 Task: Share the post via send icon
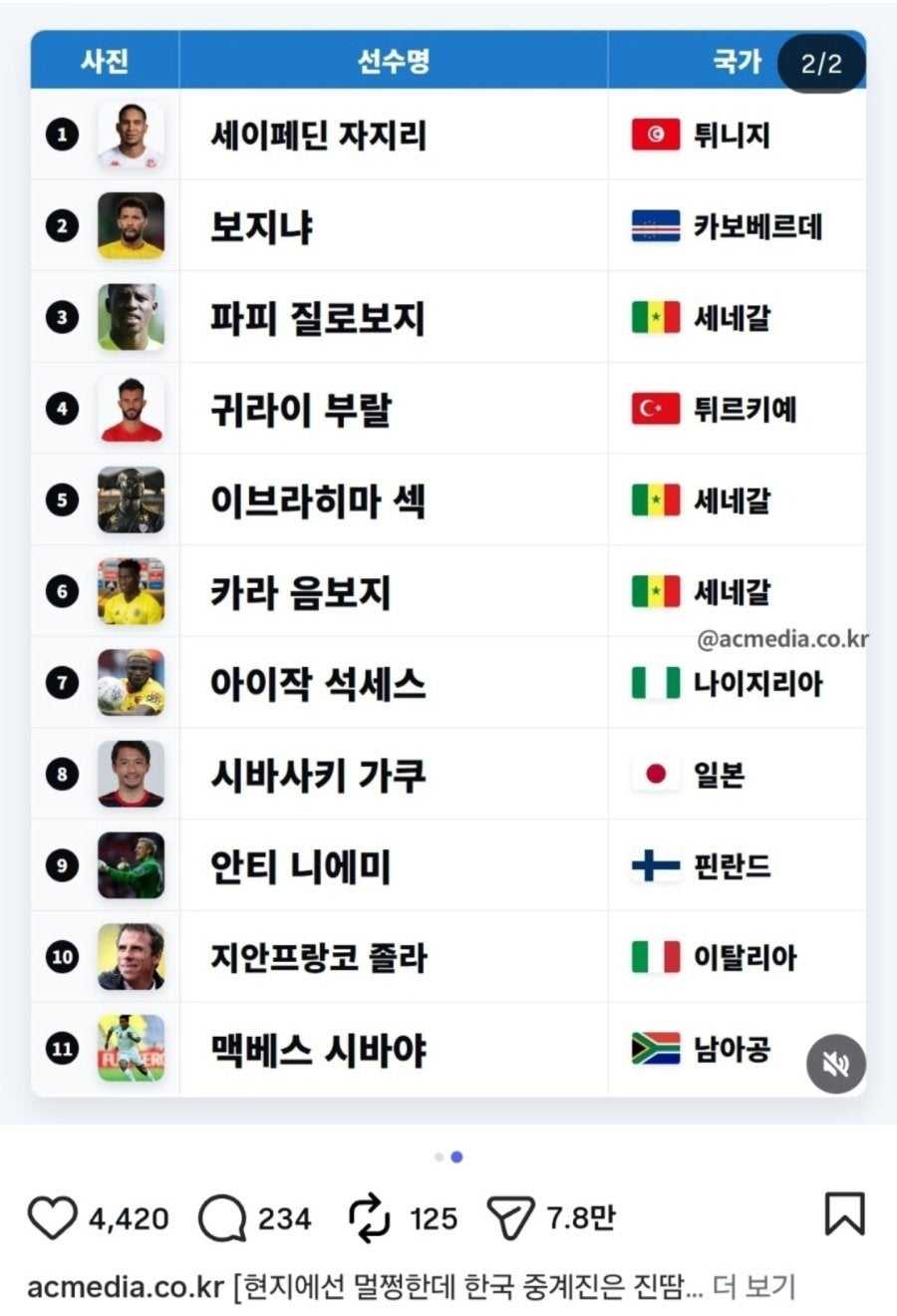510,1217
